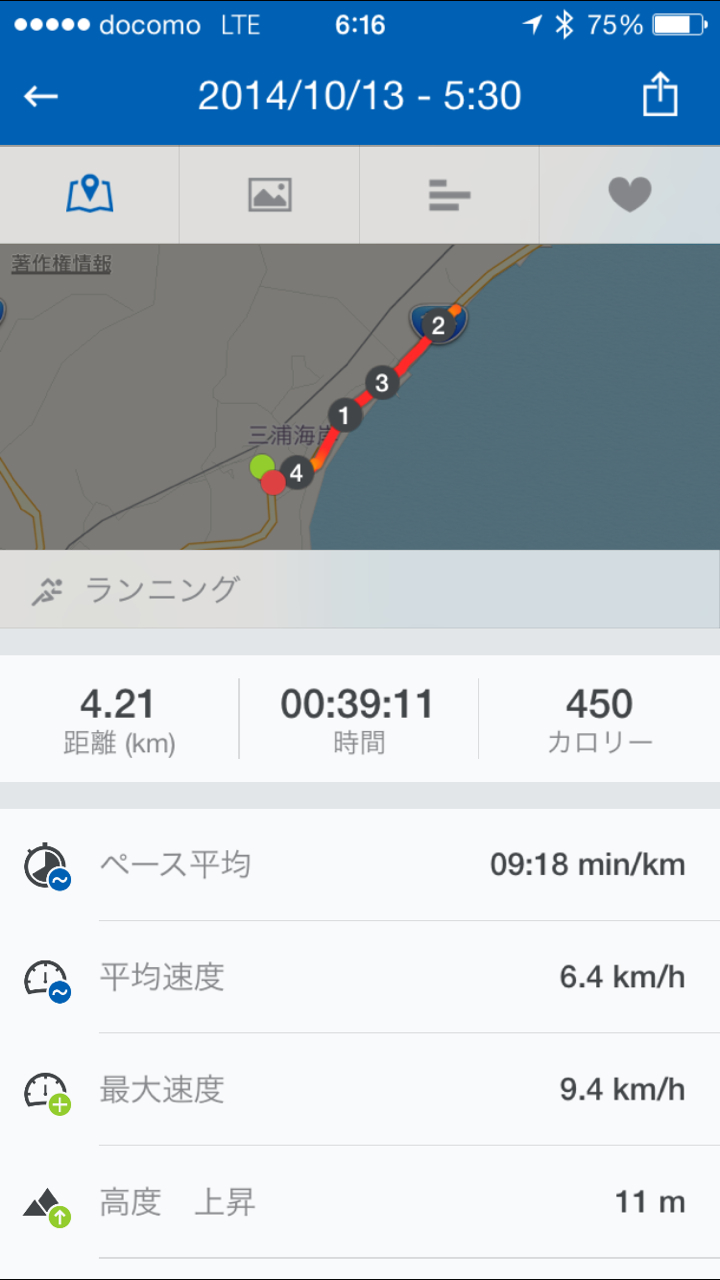The width and height of the screenshot is (720, 1280).
Task: Share this run activity
Action: (x=660, y=96)
